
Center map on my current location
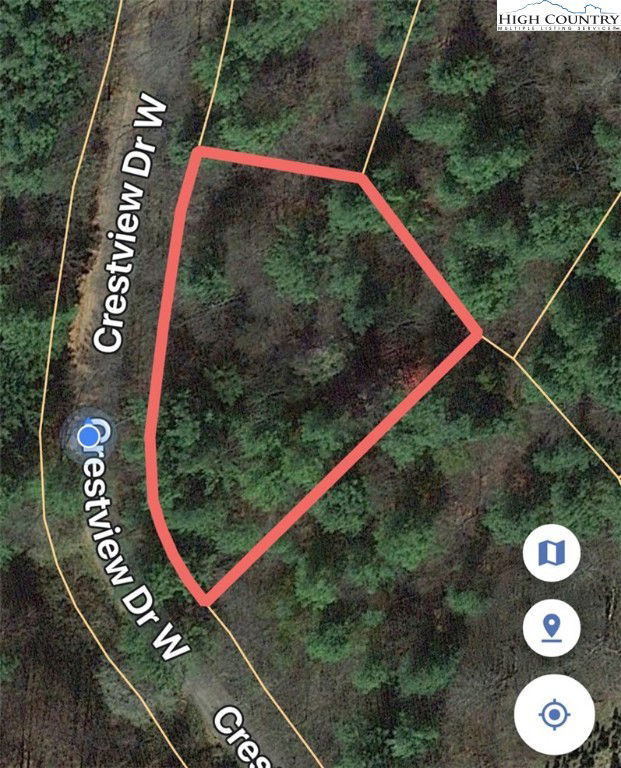[x=553, y=714]
